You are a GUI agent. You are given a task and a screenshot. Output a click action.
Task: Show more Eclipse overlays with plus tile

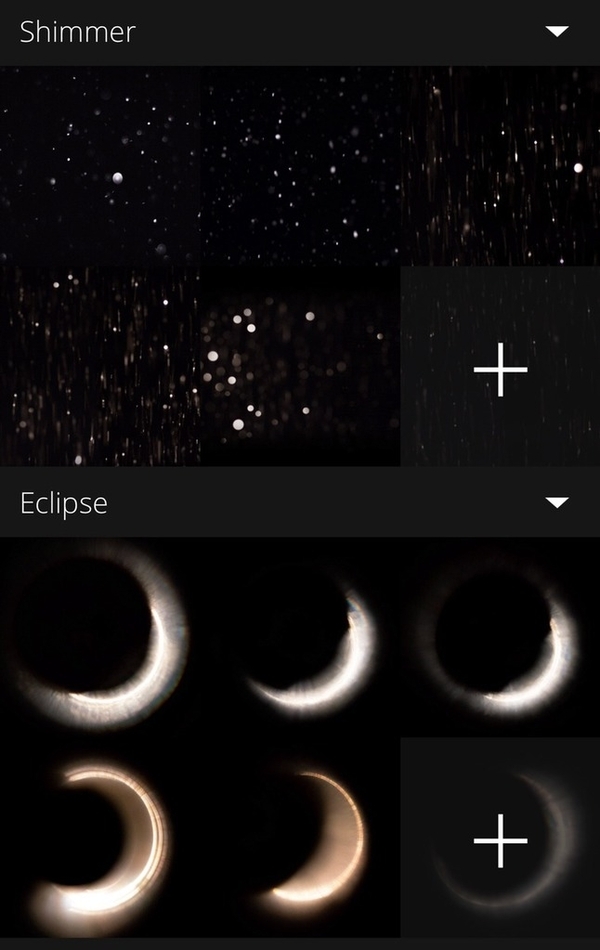click(500, 838)
